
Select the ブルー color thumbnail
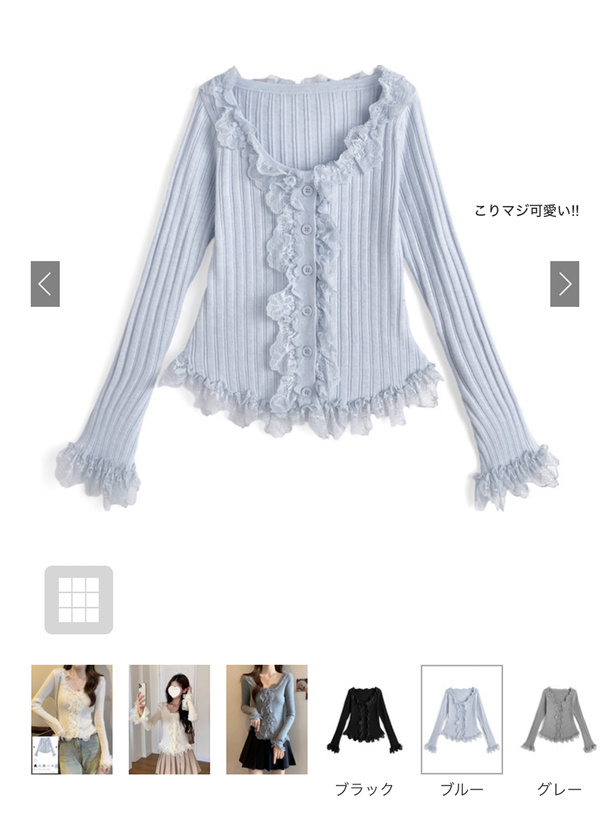(x=461, y=719)
